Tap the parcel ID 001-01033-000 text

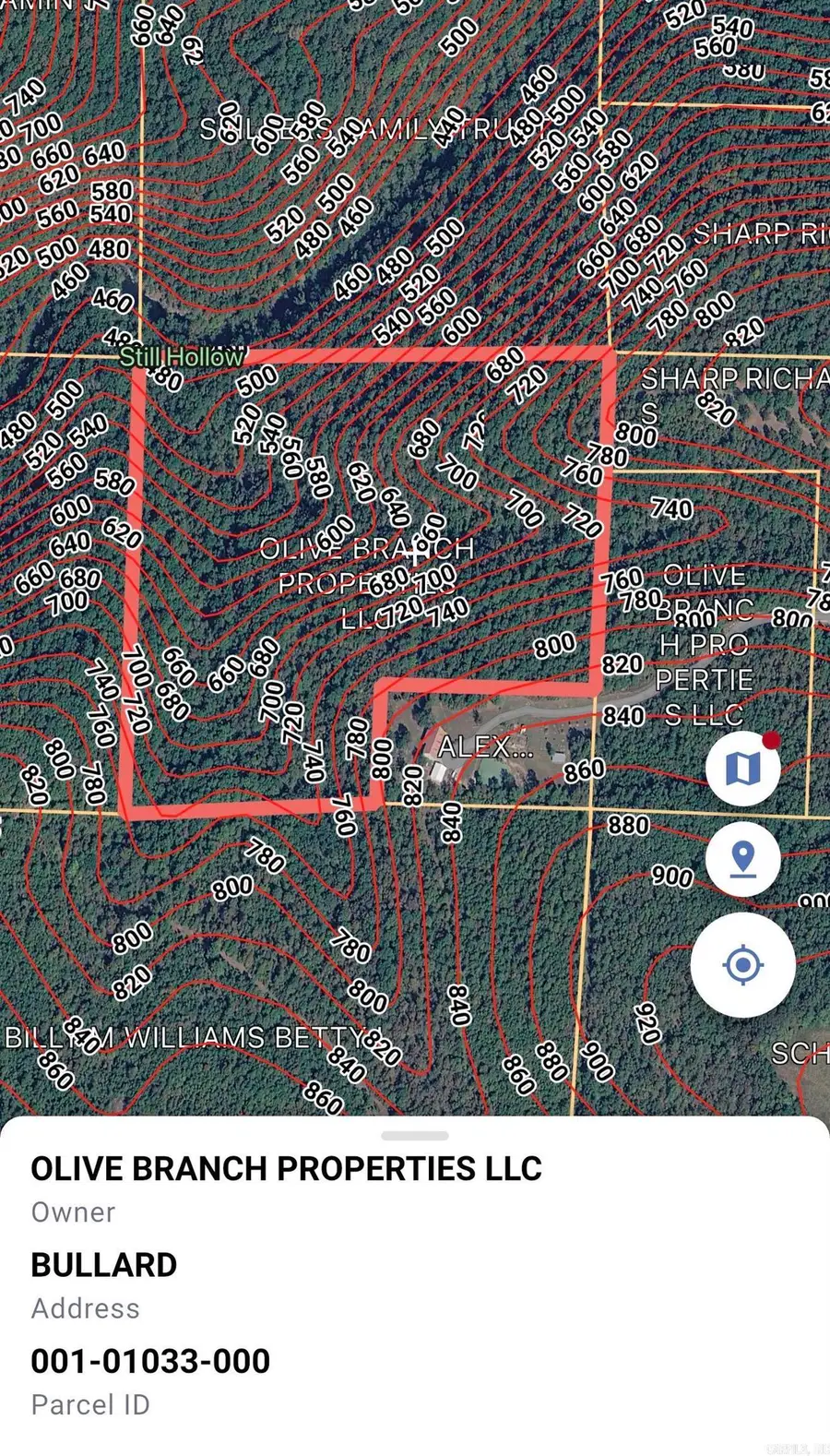tap(150, 1360)
